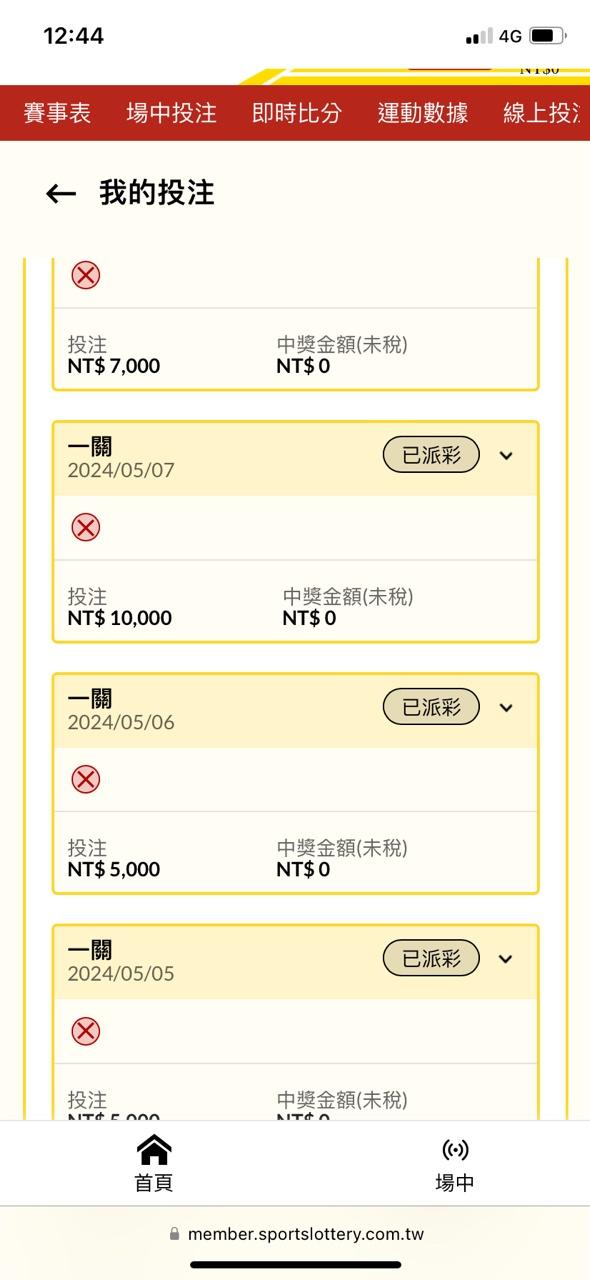
Task: Open the 線上投注 tab
Action: pos(545,113)
